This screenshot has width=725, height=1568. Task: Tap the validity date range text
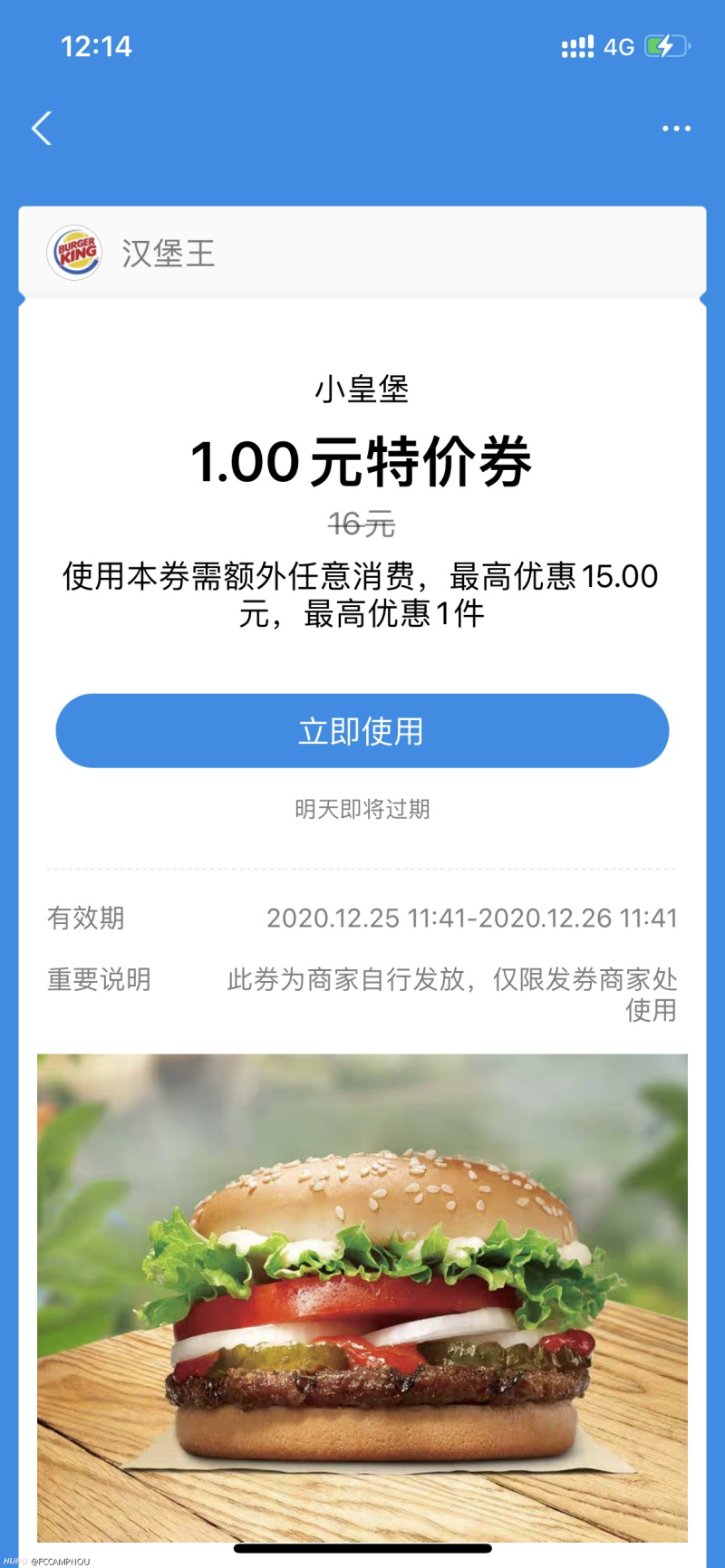[x=473, y=919]
